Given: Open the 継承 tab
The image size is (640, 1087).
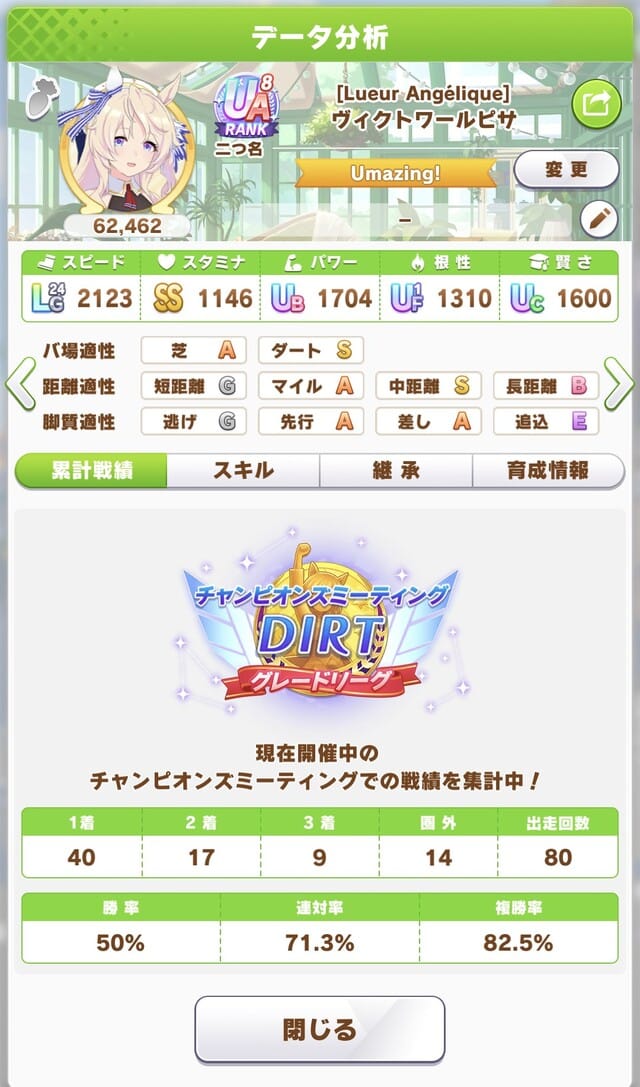Looking at the screenshot, I should coord(396,470).
